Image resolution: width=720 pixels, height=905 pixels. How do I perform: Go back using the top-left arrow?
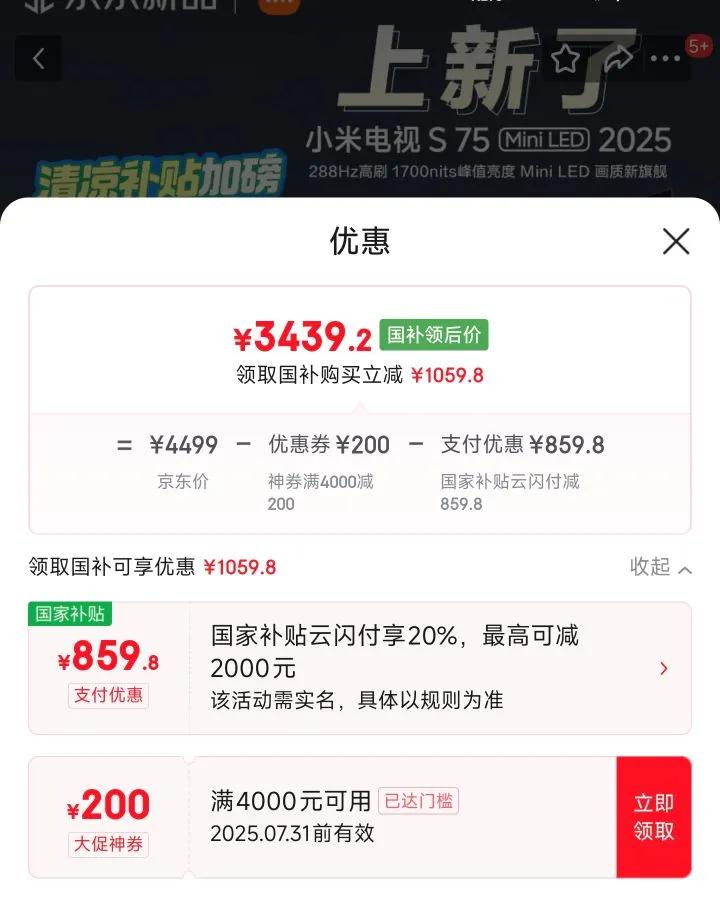pos(39,59)
